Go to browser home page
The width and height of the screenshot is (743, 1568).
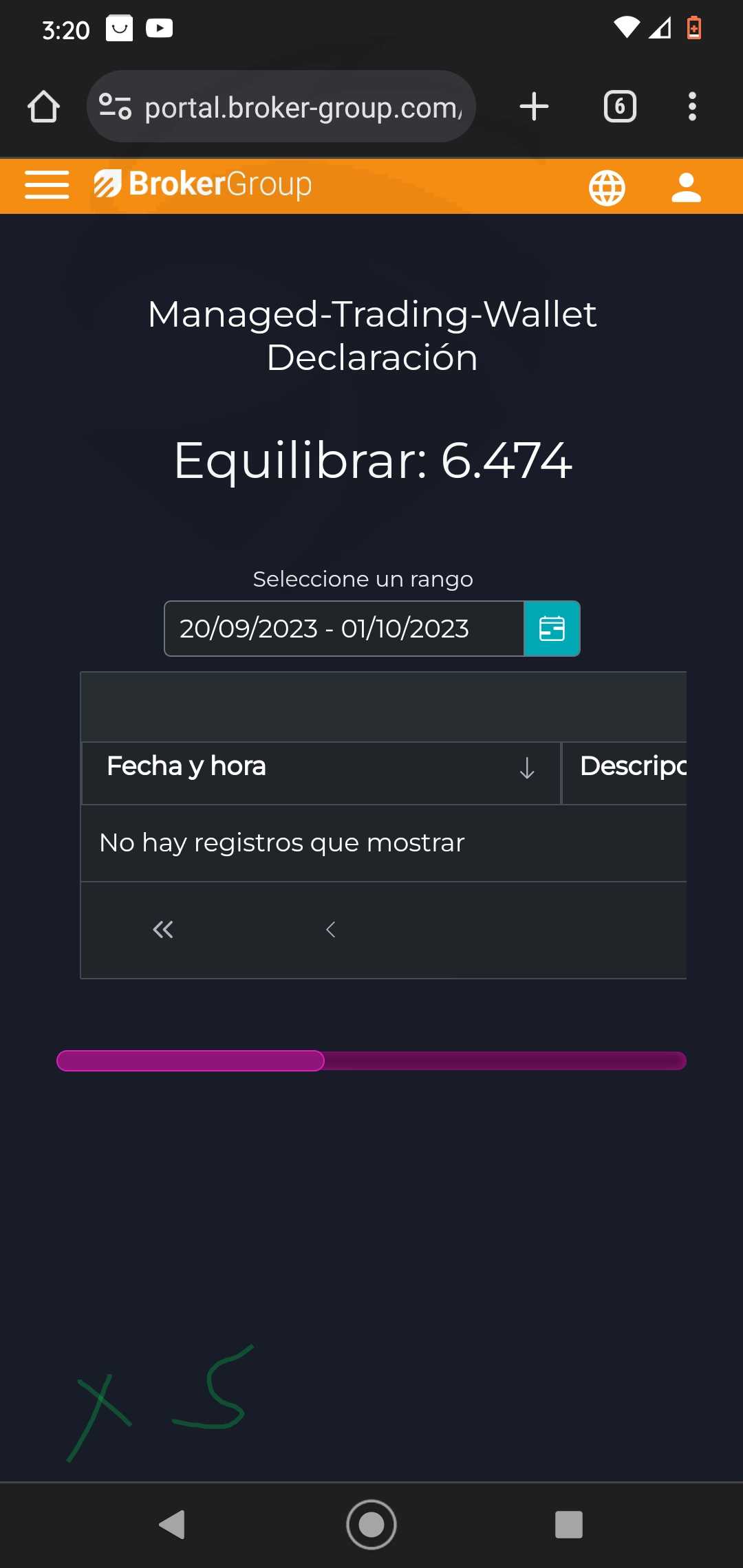[43, 107]
